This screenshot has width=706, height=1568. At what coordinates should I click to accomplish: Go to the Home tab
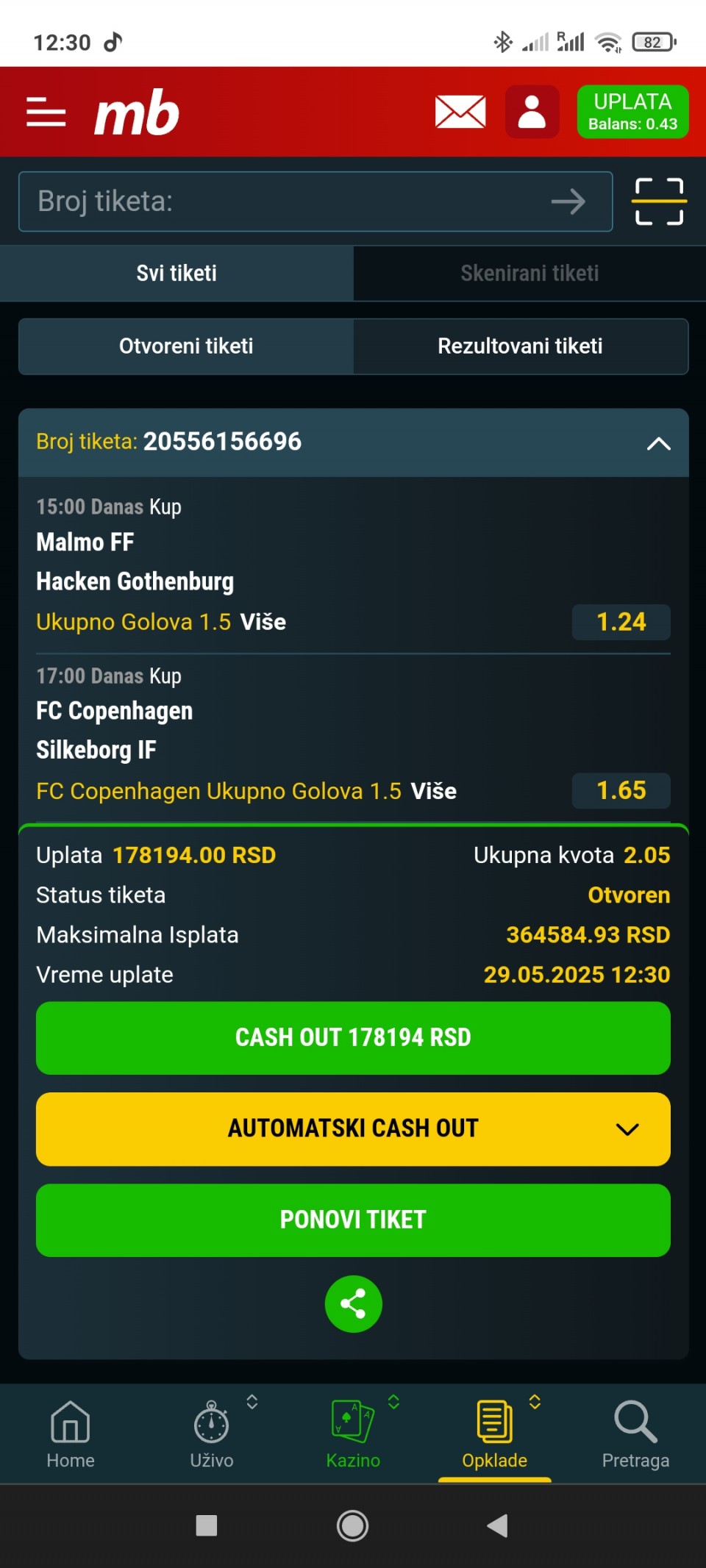[71, 1433]
